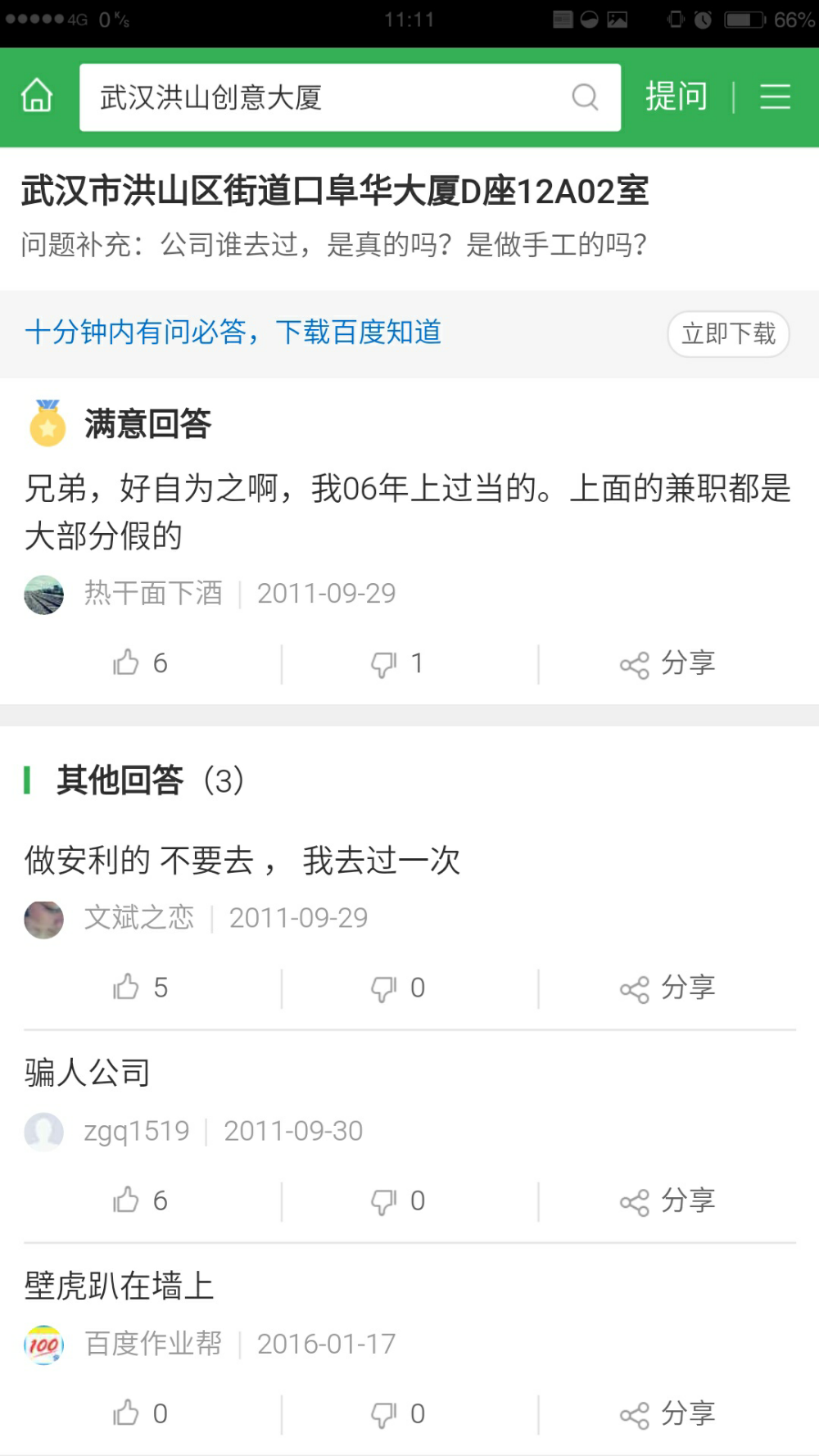Tap the search field with 武汉洪山创意大厦
The height and width of the screenshot is (1456, 819).
328,97
